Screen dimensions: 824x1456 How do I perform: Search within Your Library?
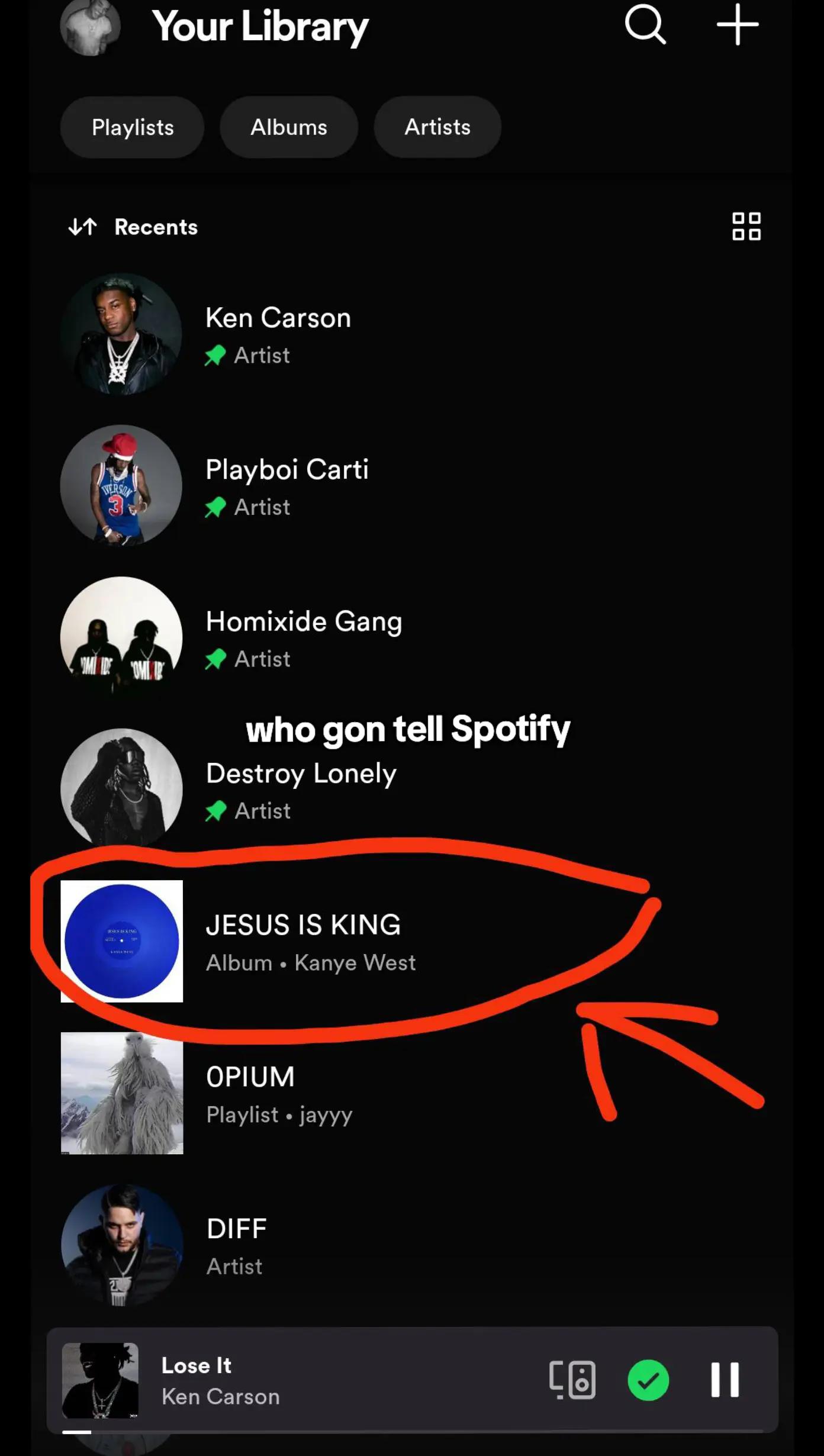tap(645, 25)
